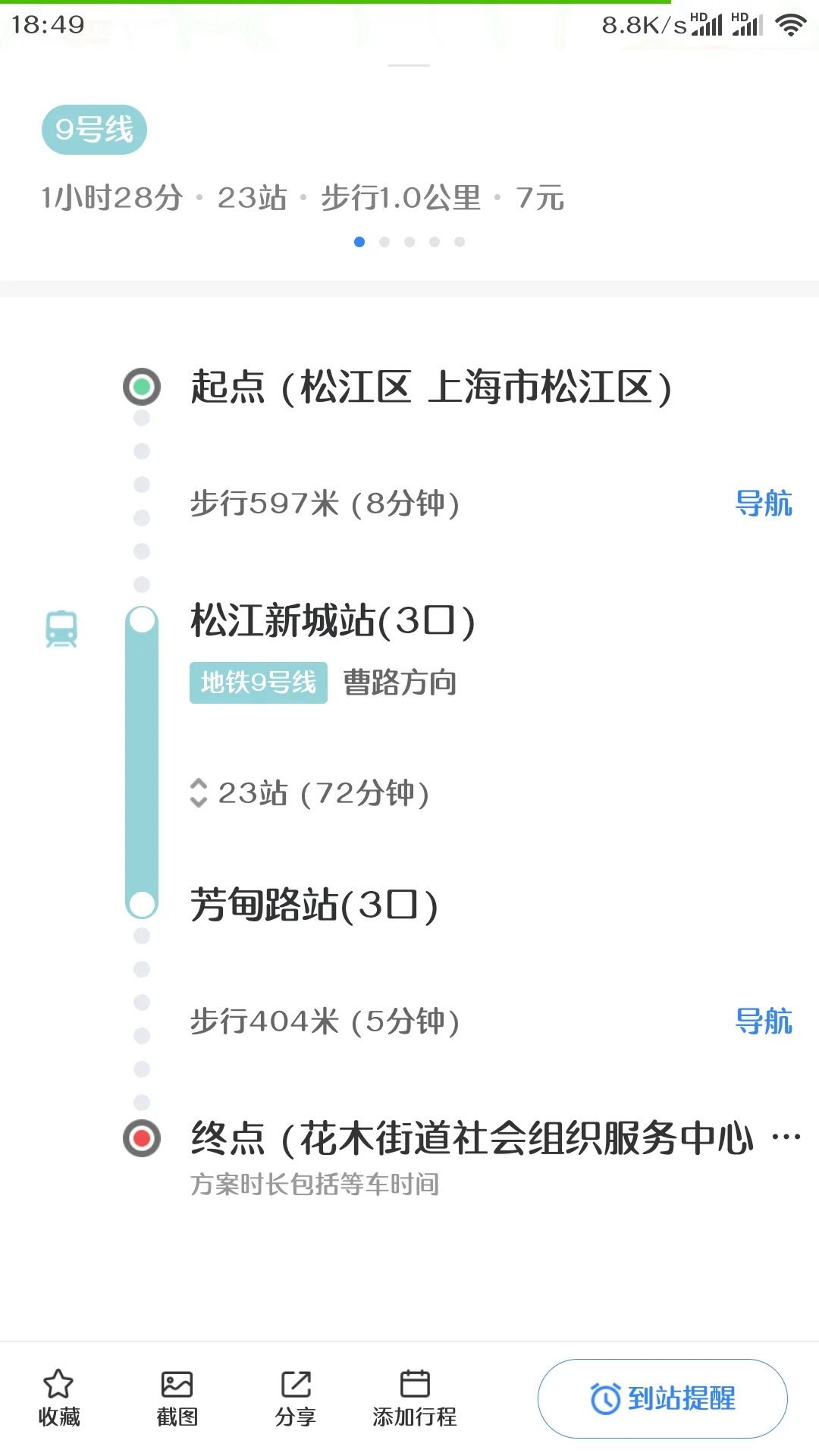Select the subway train icon beside the route

(x=60, y=627)
